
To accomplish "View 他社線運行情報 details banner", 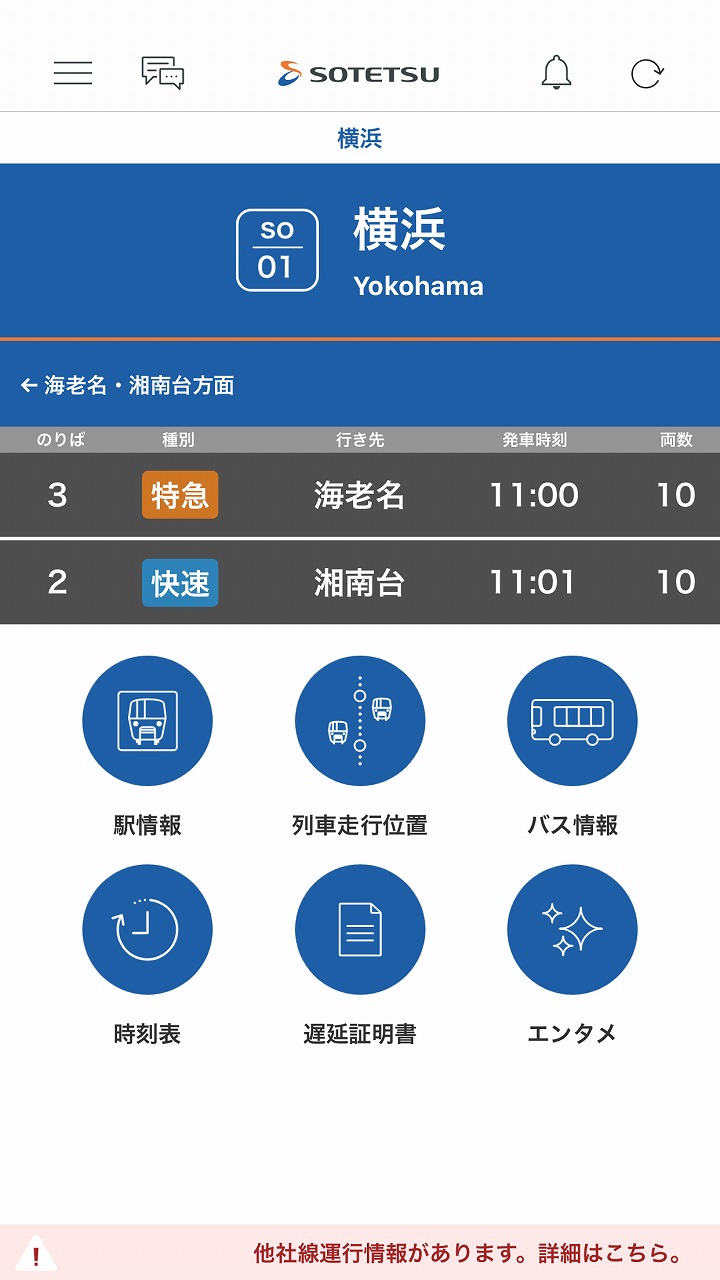I will click(x=468, y=1253).
